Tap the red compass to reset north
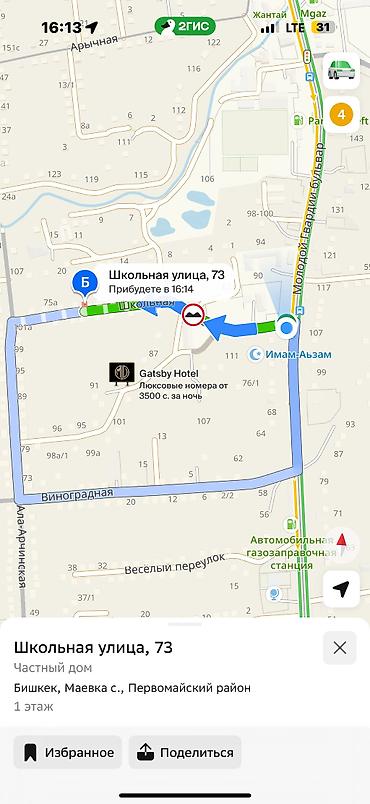Image resolution: width=370 pixels, height=804 pixels. (x=342, y=545)
